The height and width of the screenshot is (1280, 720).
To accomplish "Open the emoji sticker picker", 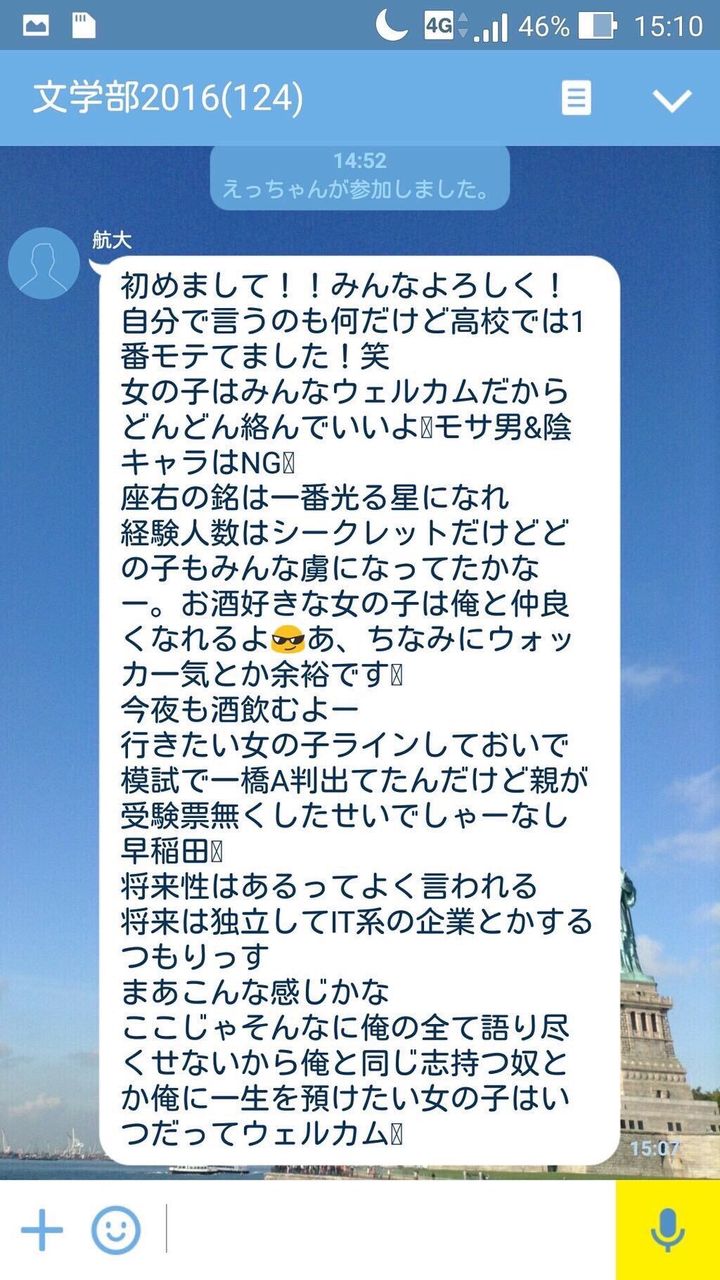I will (116, 1230).
